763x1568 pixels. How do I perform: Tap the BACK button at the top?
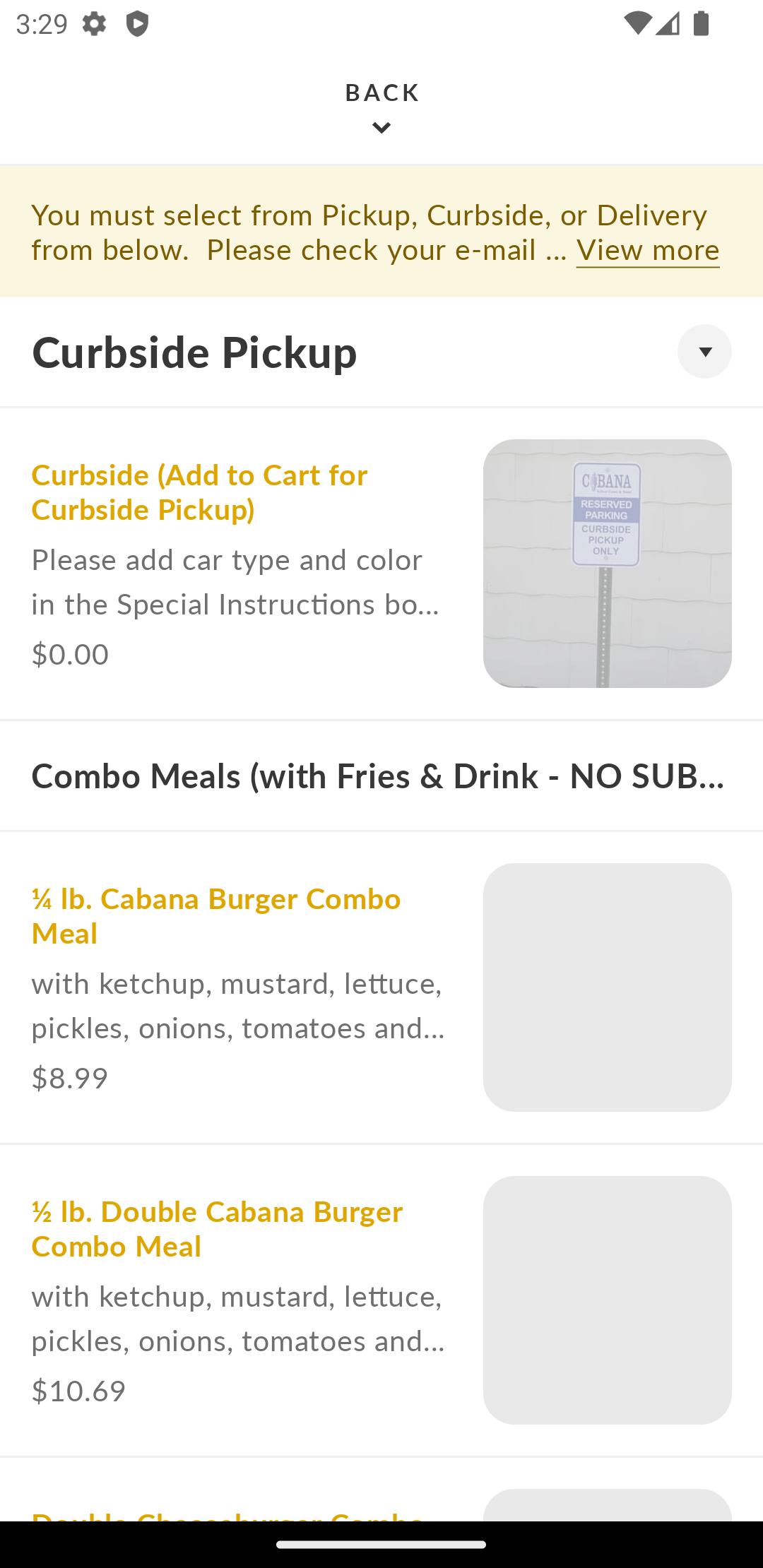tap(381, 107)
